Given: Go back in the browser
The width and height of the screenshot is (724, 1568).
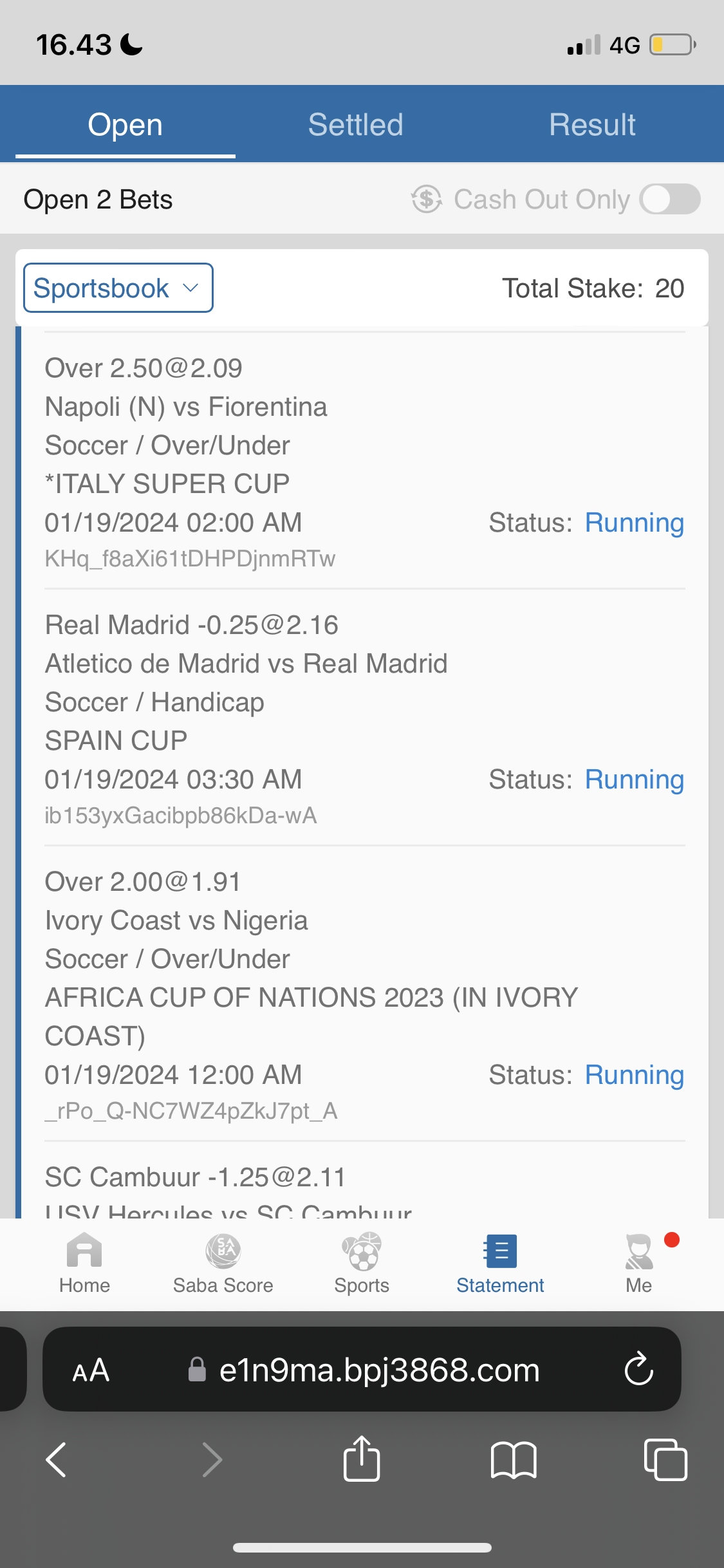Looking at the screenshot, I should click(57, 1459).
